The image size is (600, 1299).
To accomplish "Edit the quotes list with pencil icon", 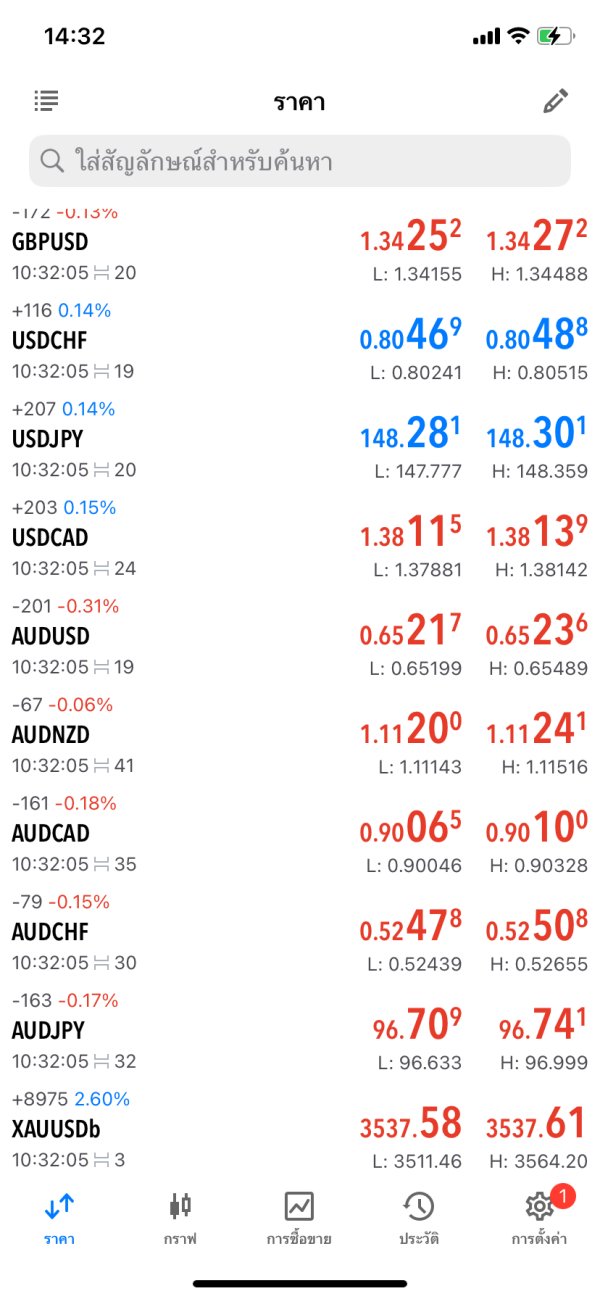I will [555, 101].
